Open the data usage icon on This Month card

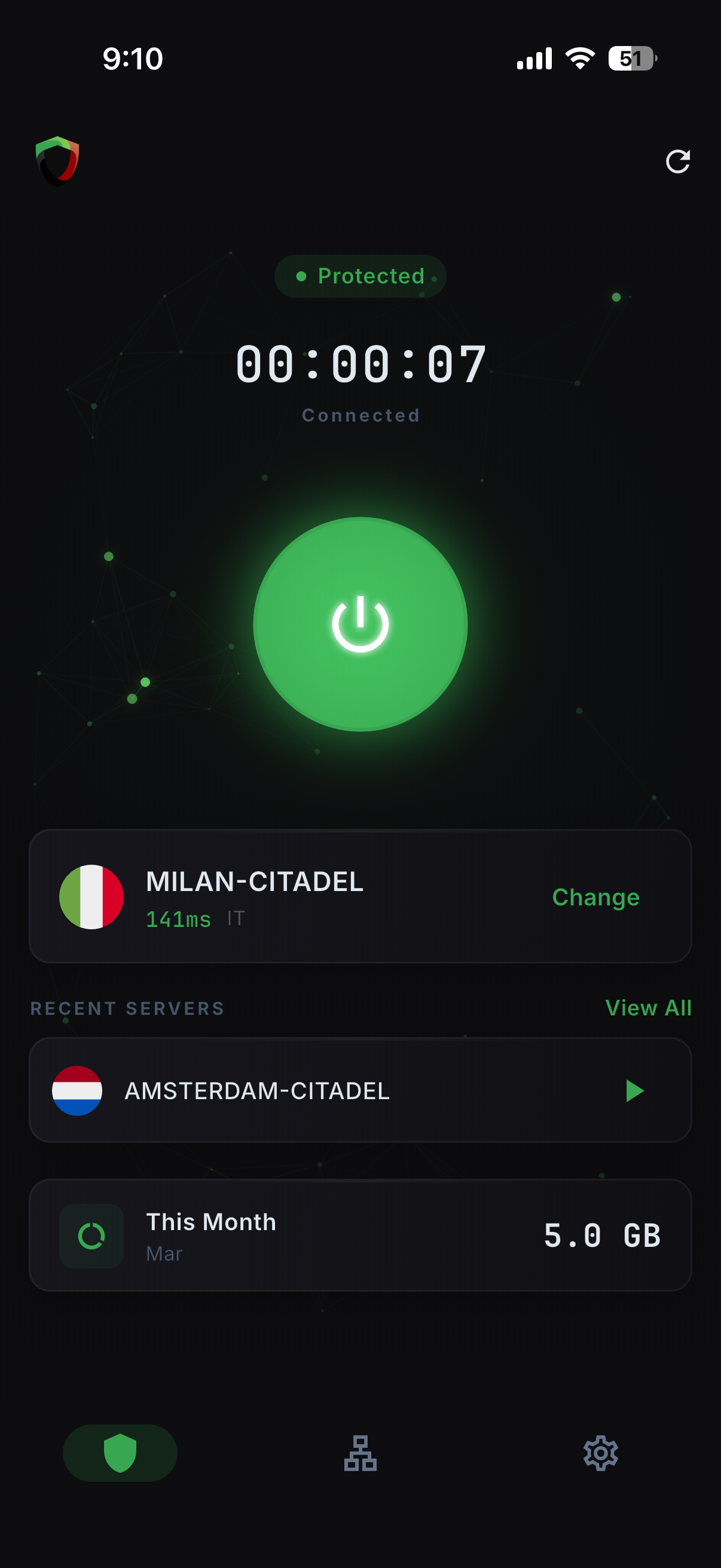point(91,1234)
